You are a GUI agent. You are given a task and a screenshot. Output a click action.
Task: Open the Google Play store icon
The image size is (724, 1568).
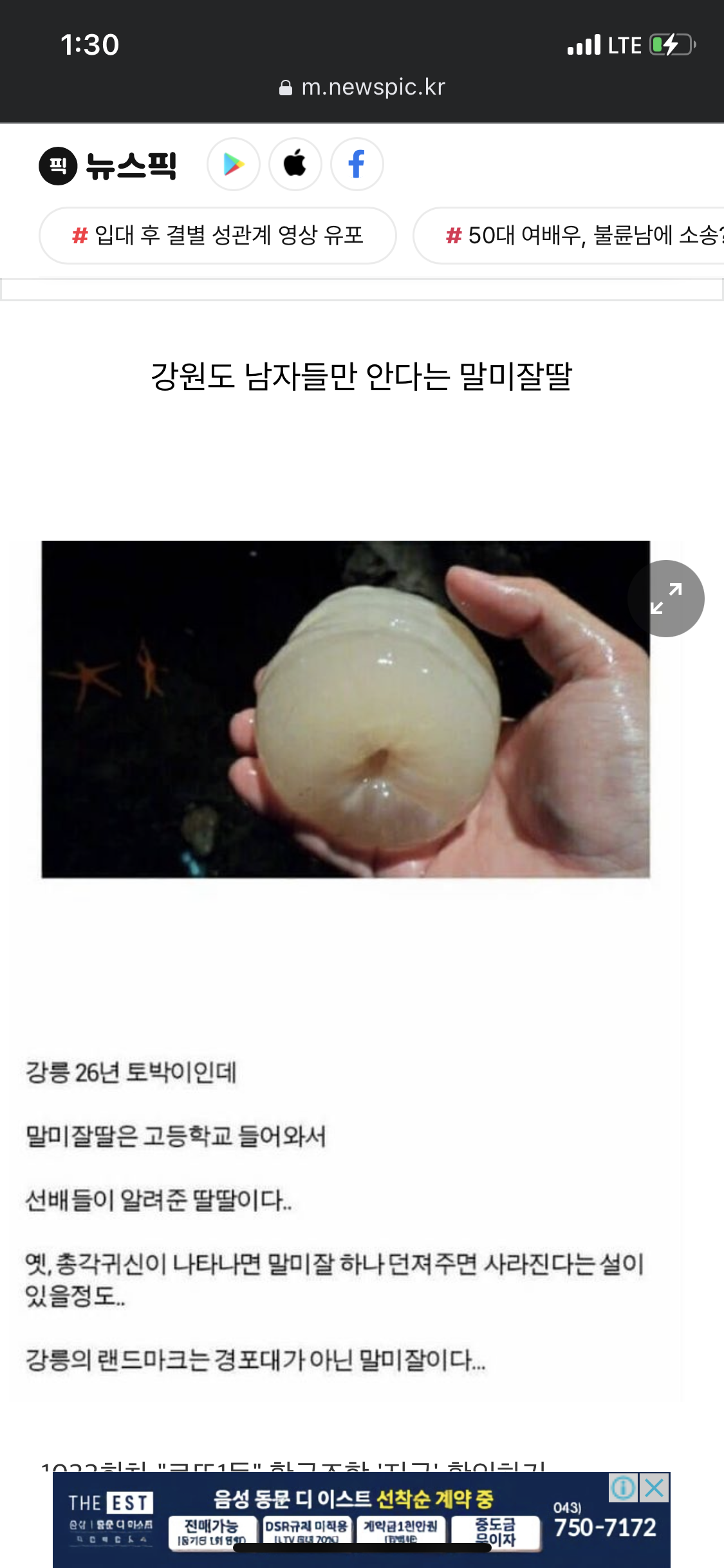coord(234,165)
